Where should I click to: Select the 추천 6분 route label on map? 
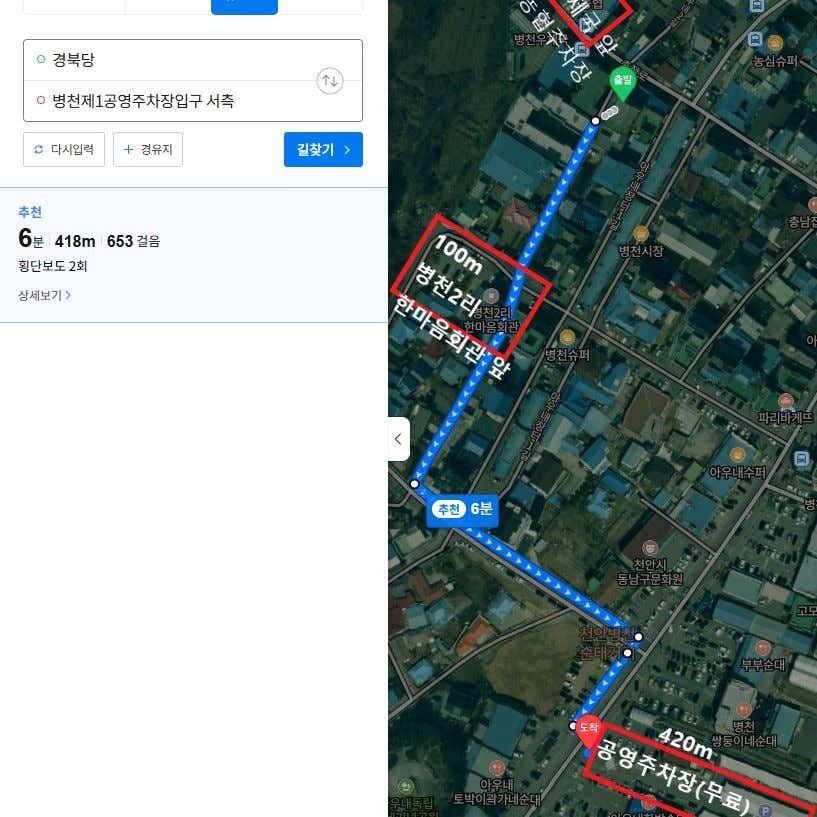[x=463, y=509]
